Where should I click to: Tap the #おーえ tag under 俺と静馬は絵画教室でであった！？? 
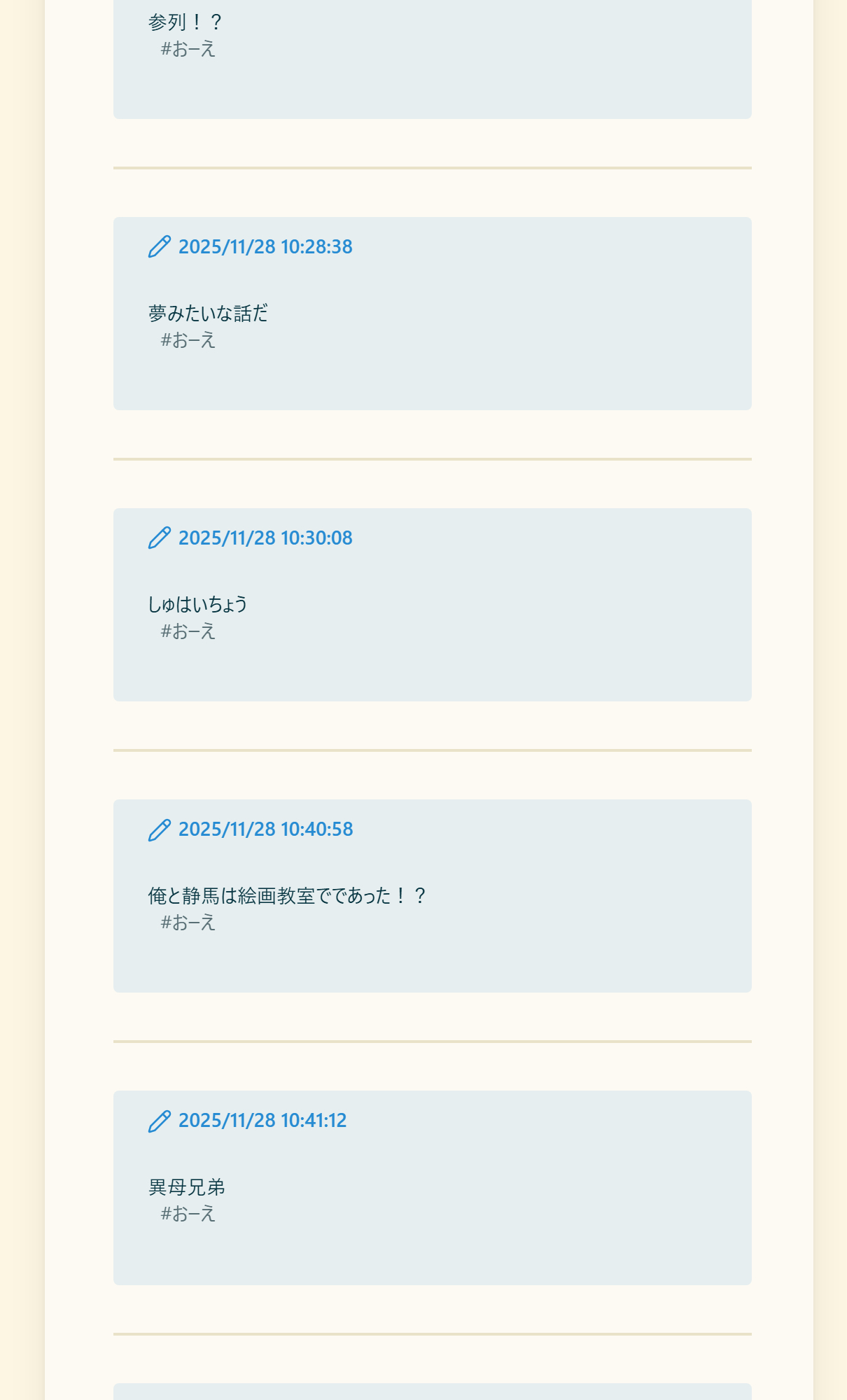188,923
